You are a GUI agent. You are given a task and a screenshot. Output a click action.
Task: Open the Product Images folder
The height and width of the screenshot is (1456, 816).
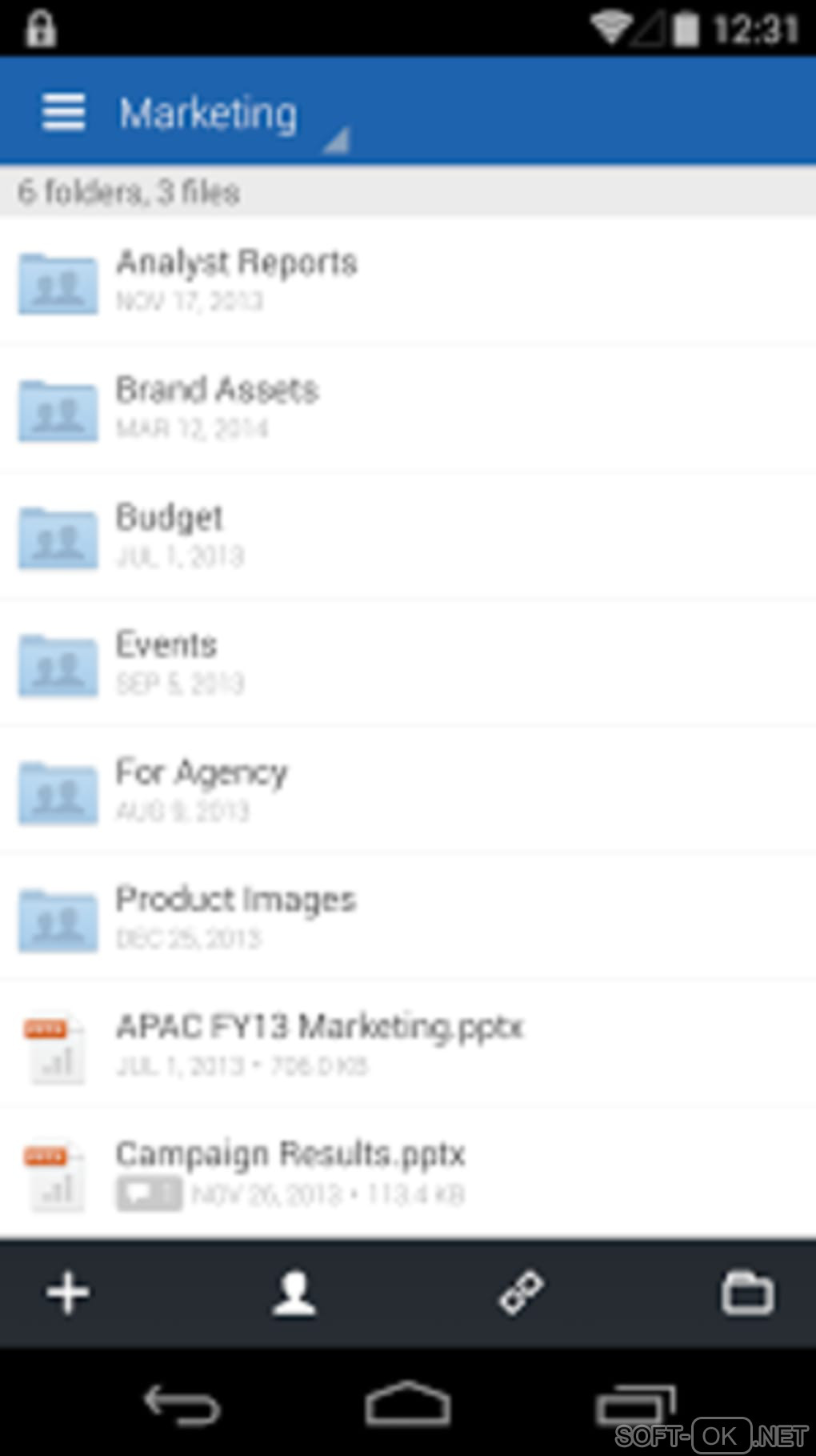coord(236,917)
